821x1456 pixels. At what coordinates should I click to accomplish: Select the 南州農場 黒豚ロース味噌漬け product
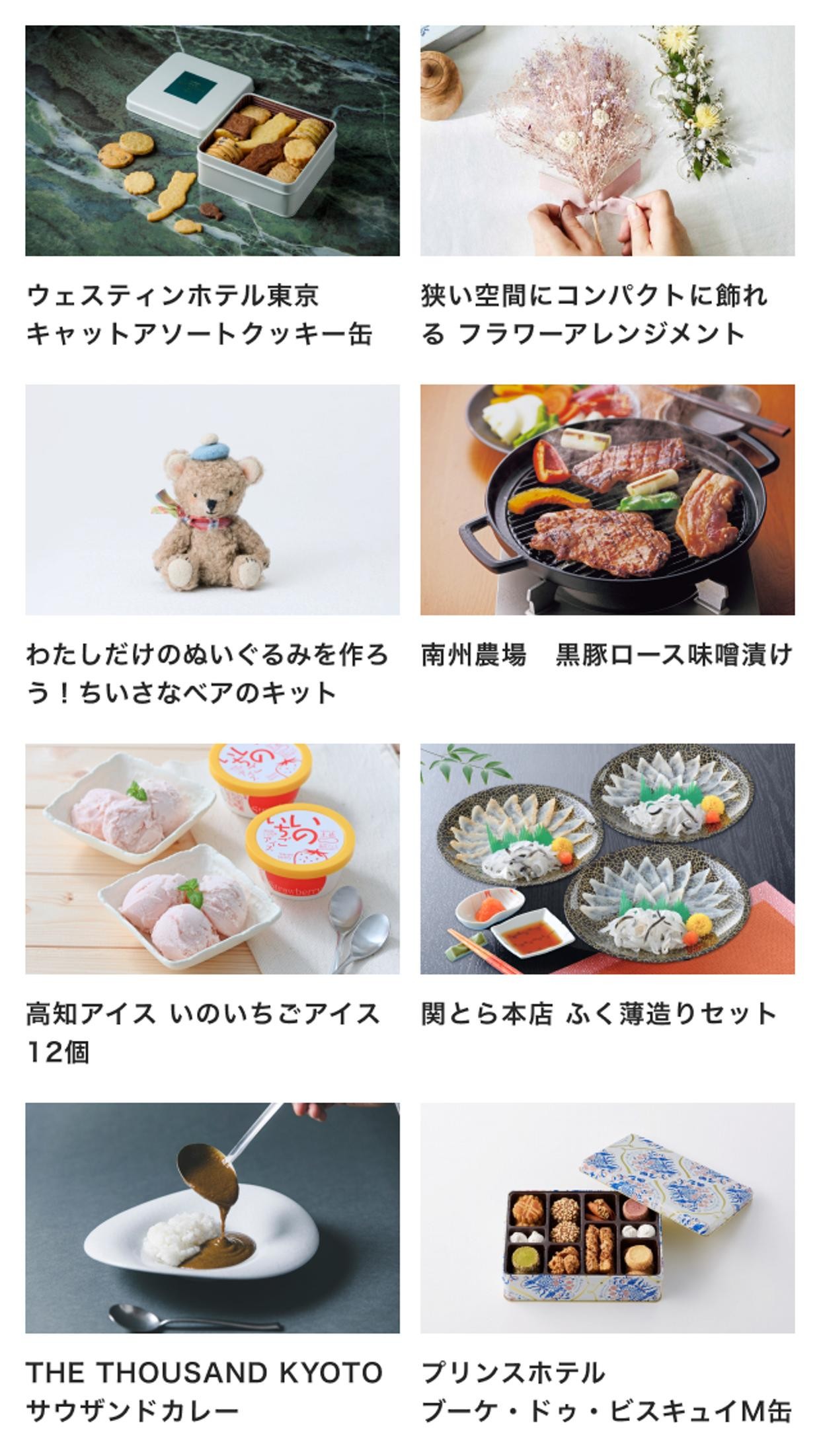pyautogui.click(x=607, y=500)
